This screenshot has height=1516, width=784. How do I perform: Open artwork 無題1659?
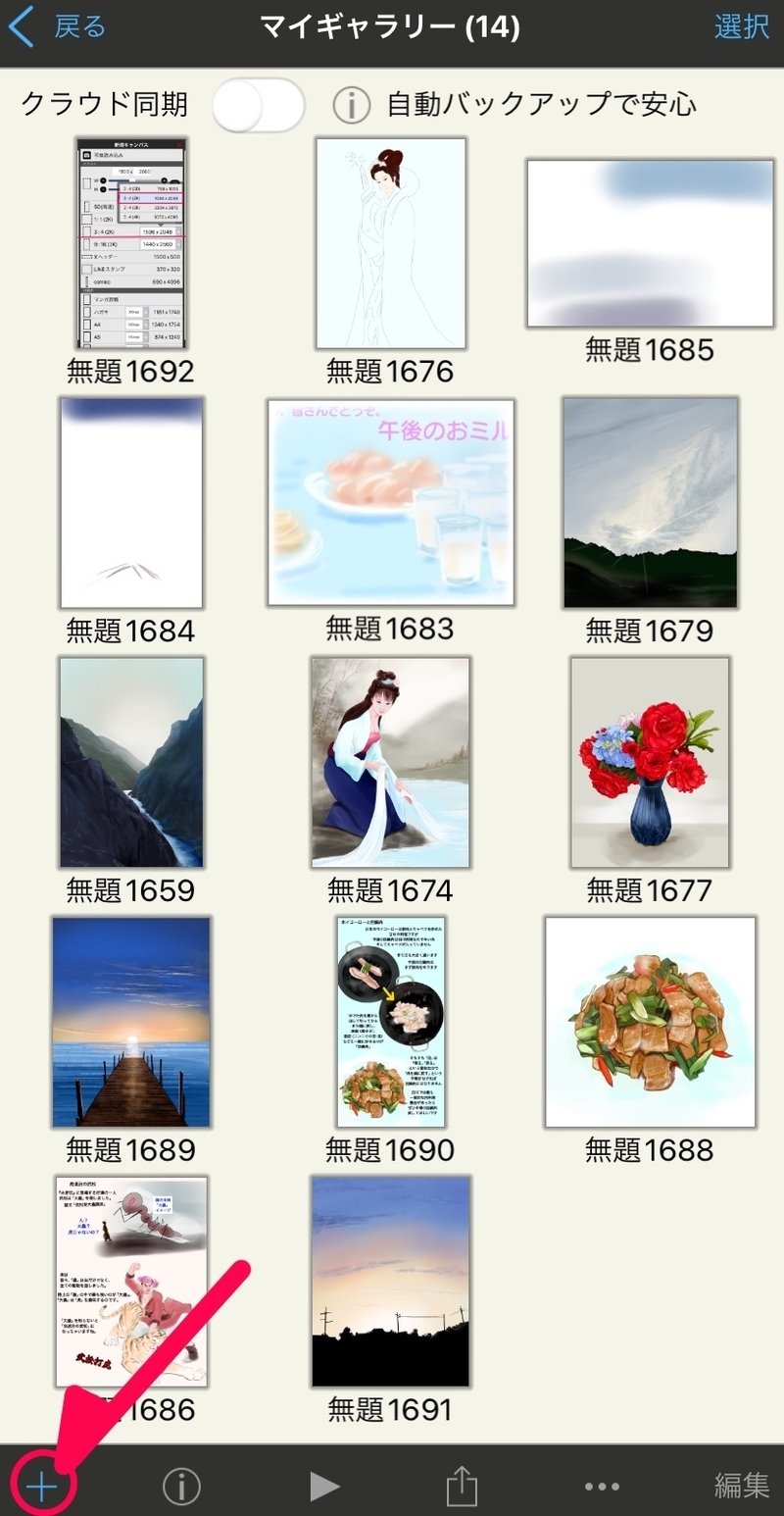[x=131, y=762]
